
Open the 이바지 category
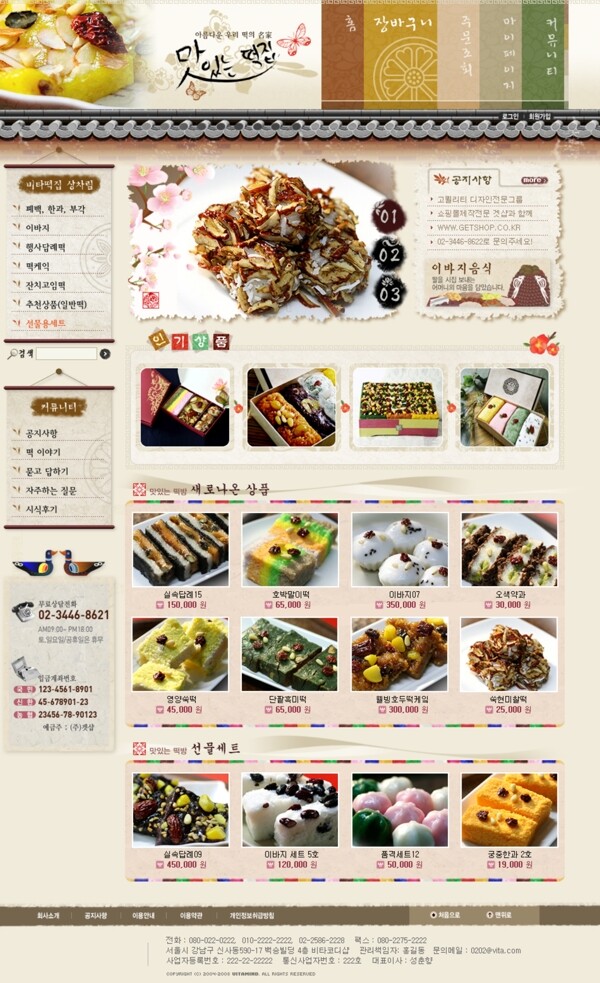coord(39,228)
